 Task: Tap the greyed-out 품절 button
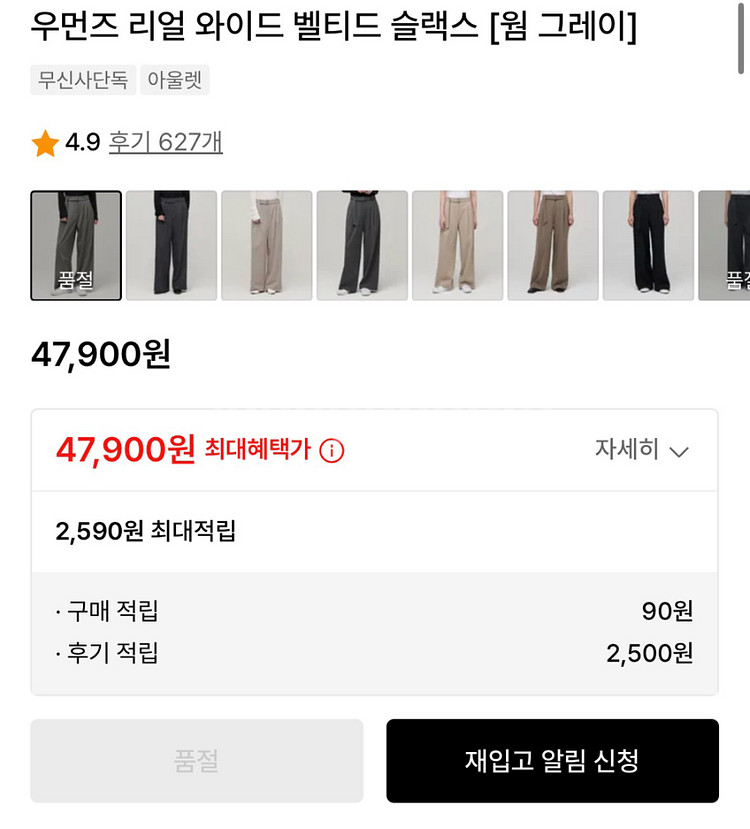pyautogui.click(x=197, y=761)
